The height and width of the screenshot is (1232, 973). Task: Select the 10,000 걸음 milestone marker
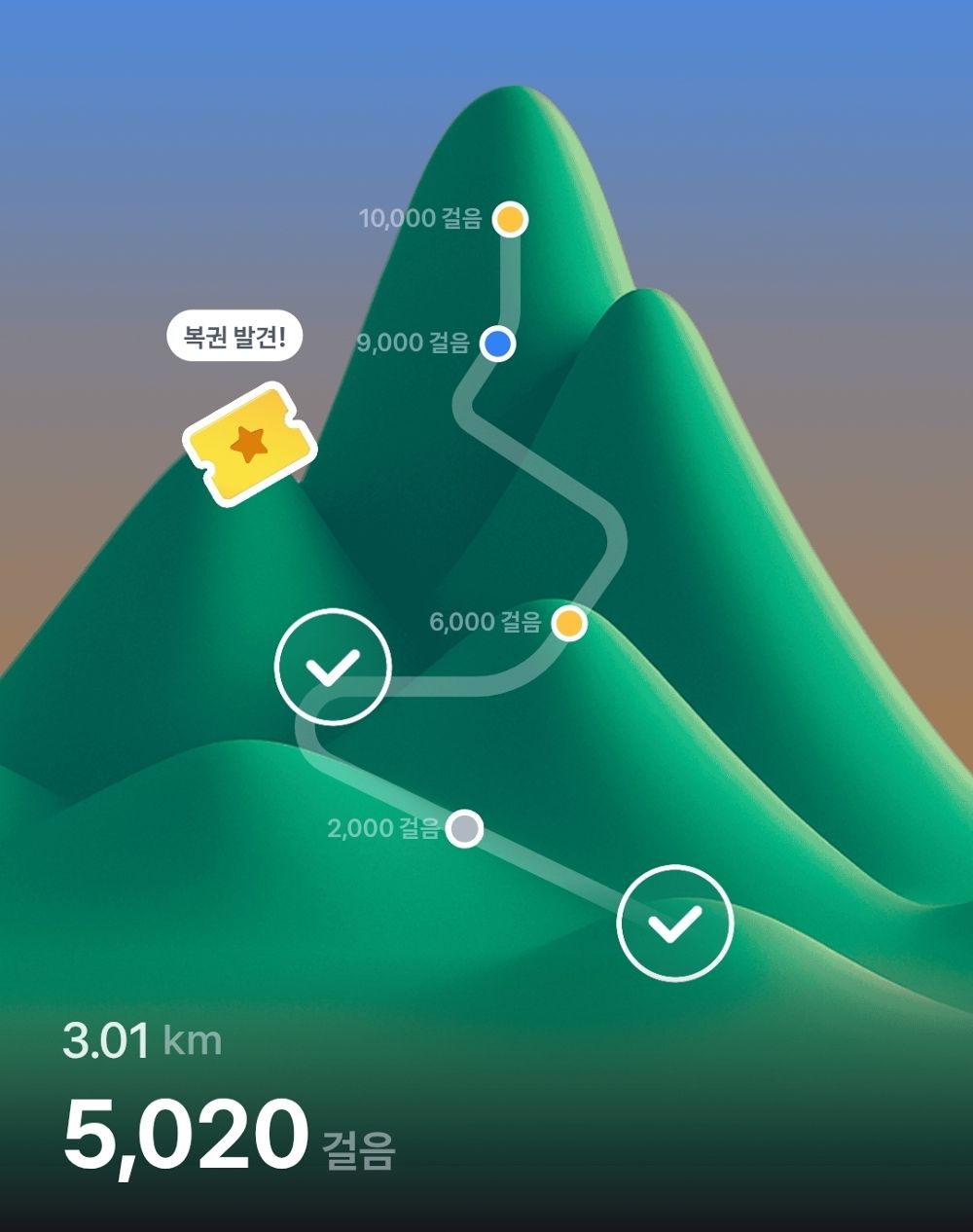(x=509, y=219)
